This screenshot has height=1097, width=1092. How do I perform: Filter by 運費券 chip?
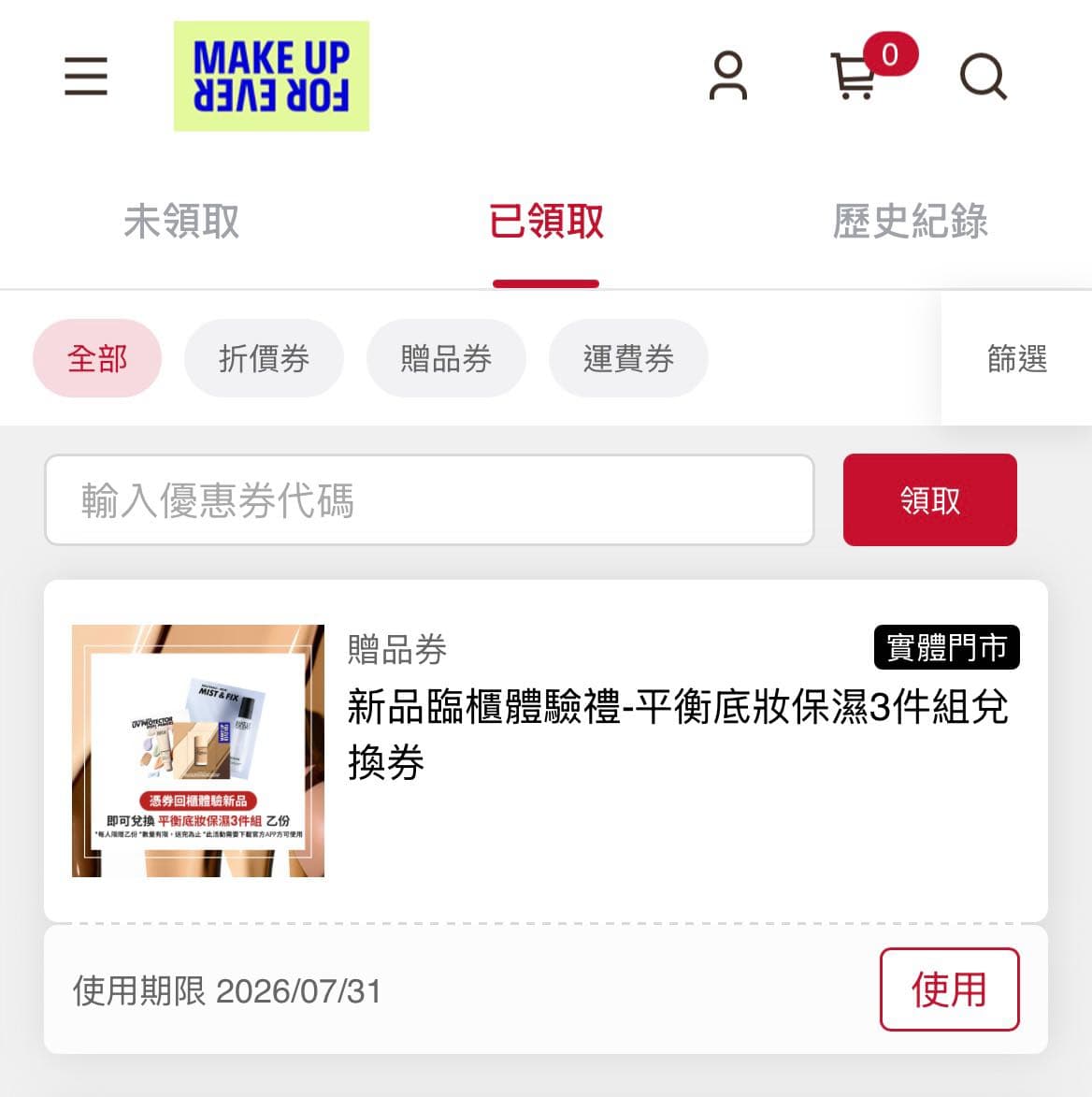(628, 358)
